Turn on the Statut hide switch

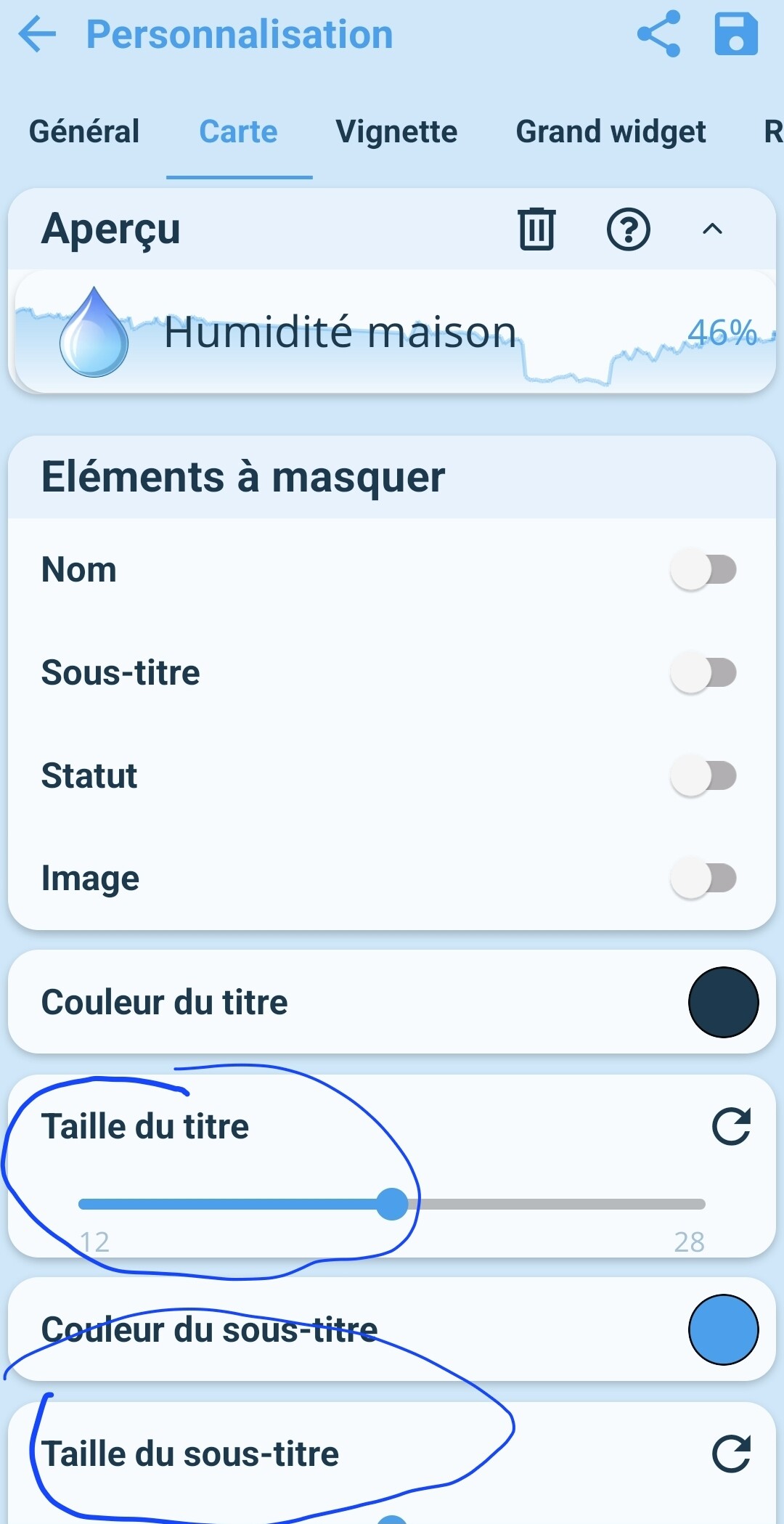pos(703,775)
